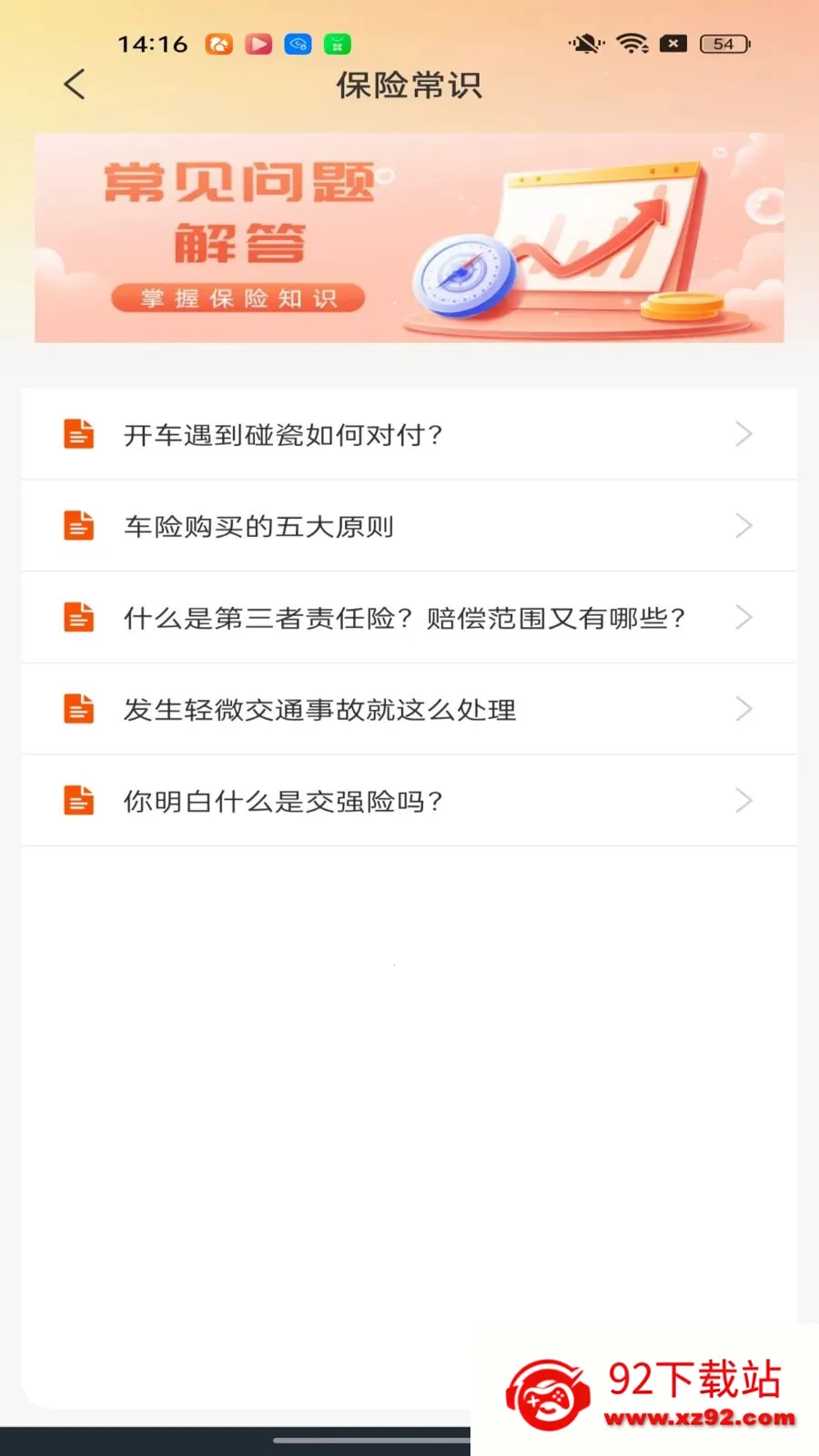Open article 车险购买的五大原则
Viewport: 819px width, 1456px height.
point(409,526)
